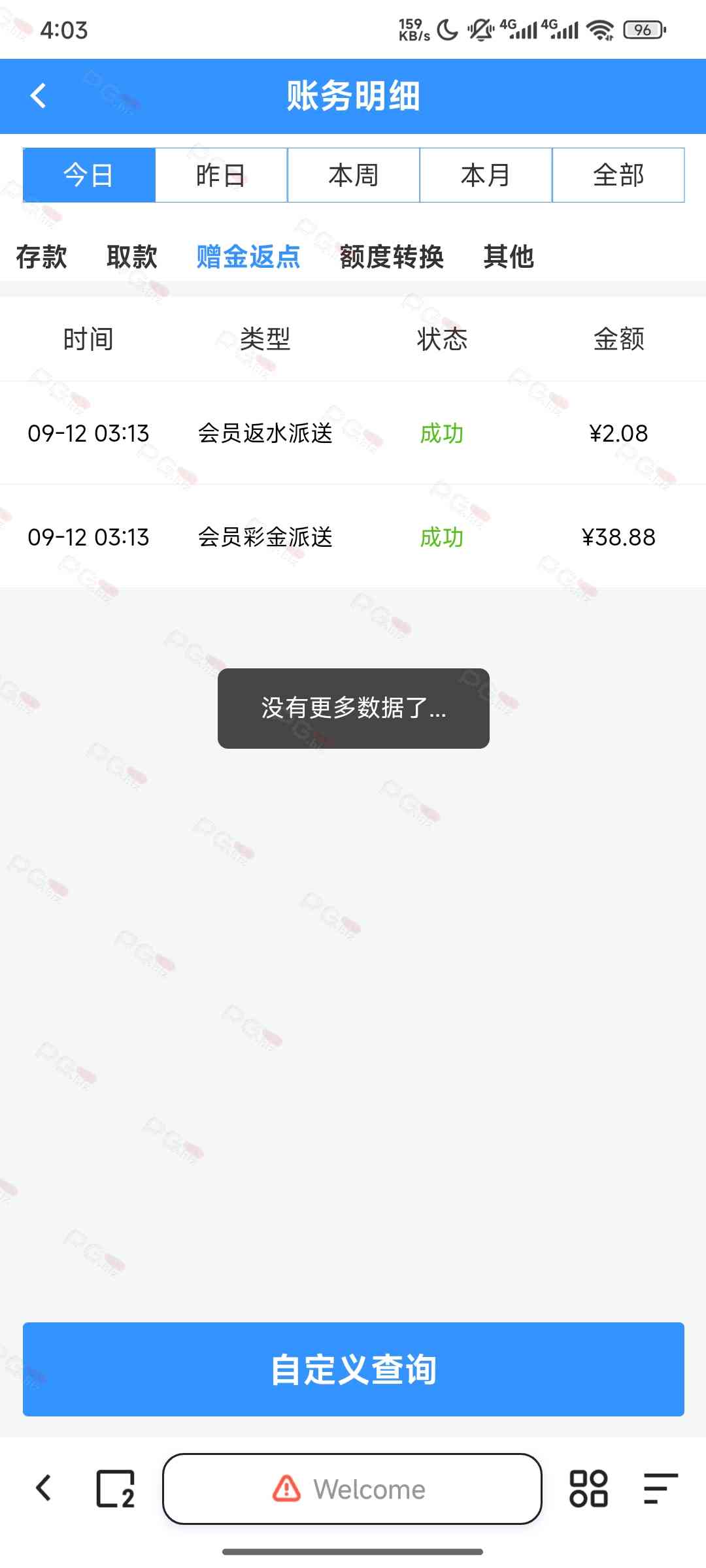The width and height of the screenshot is (706, 1568).
Task: Open the browser menu
Action: [x=660, y=1488]
